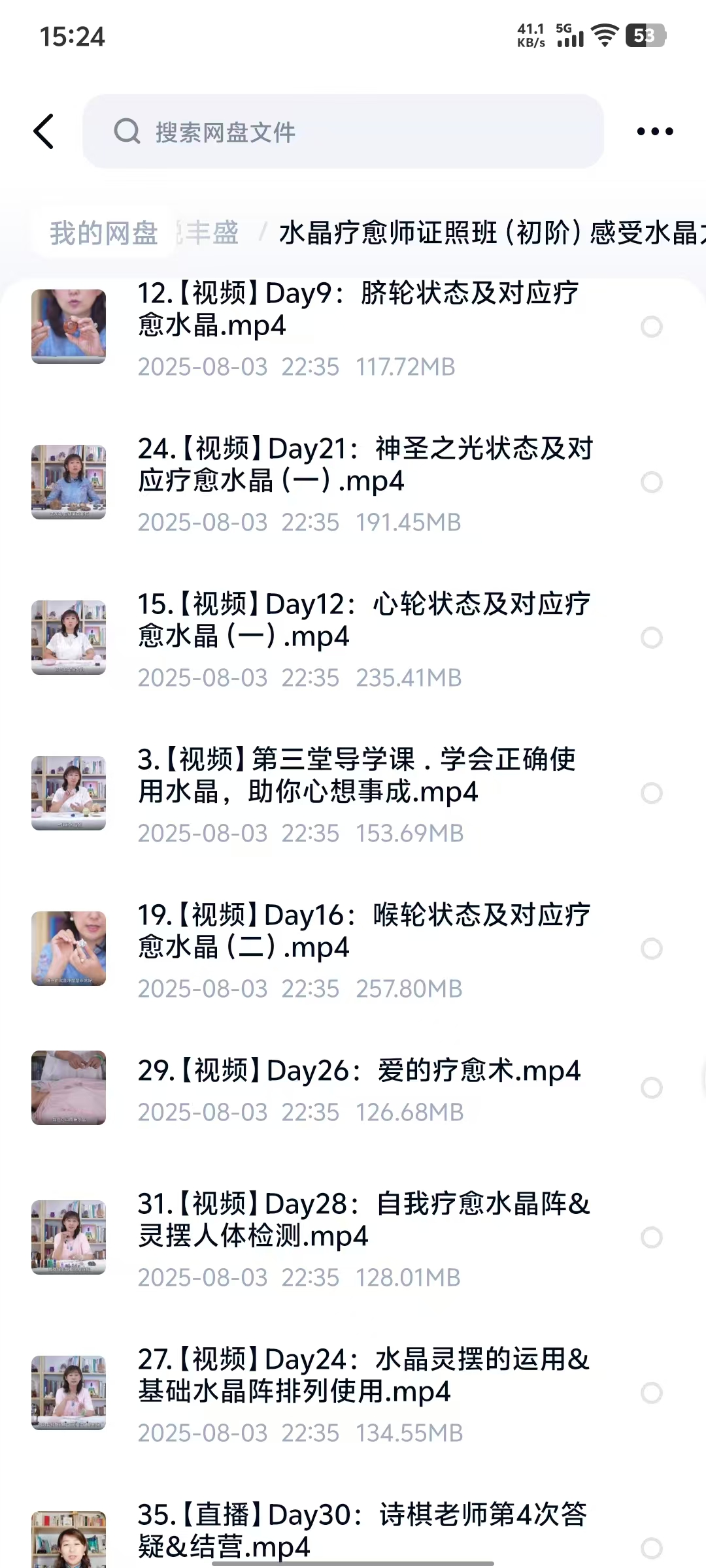Open video 19 Day16 喉轮状态

point(363,931)
